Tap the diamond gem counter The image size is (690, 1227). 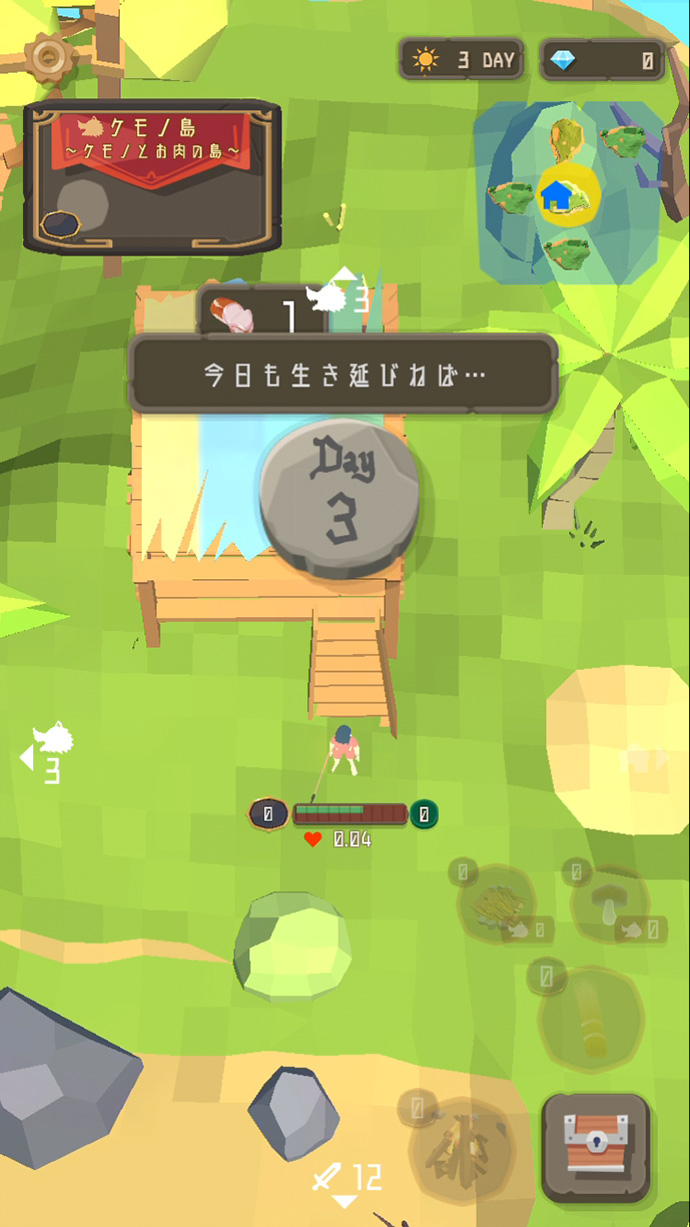coord(602,61)
